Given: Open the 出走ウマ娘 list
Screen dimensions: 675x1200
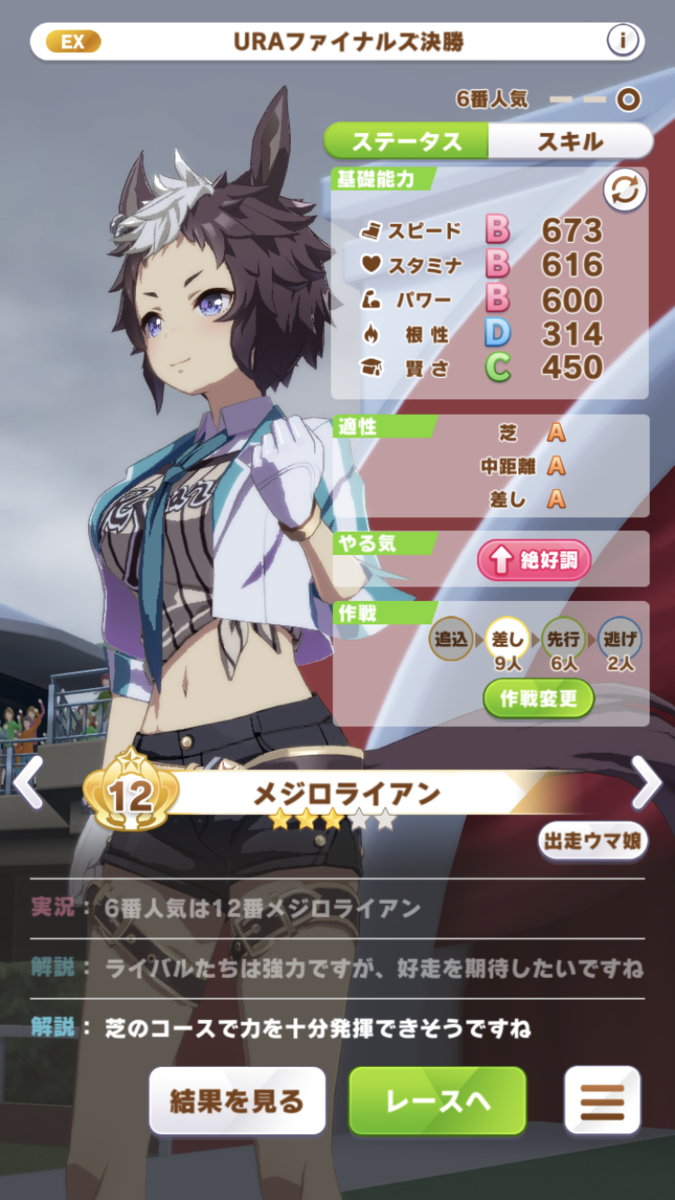Looking at the screenshot, I should pyautogui.click(x=593, y=840).
